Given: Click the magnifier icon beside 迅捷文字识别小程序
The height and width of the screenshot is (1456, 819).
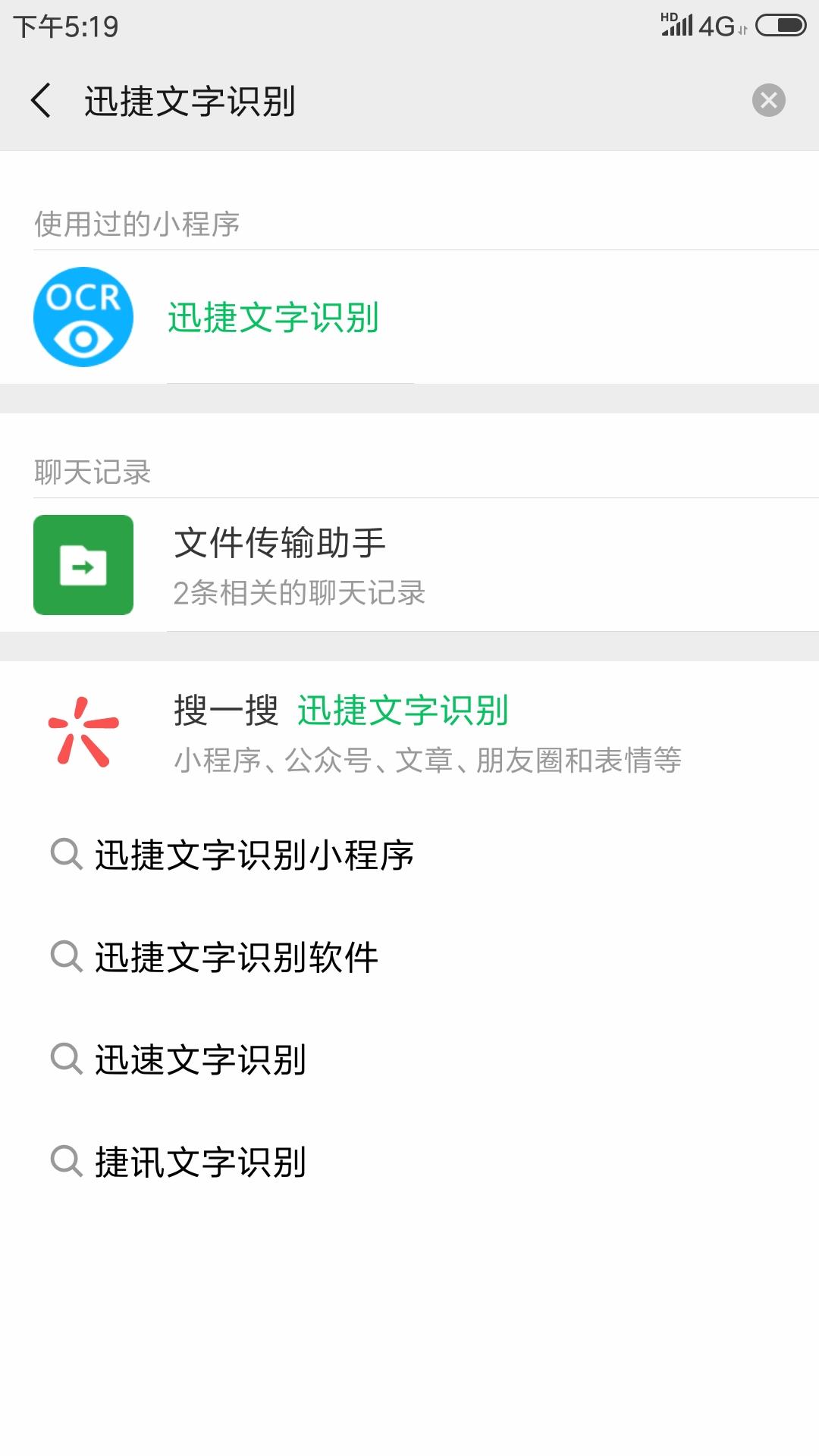Looking at the screenshot, I should click(67, 854).
